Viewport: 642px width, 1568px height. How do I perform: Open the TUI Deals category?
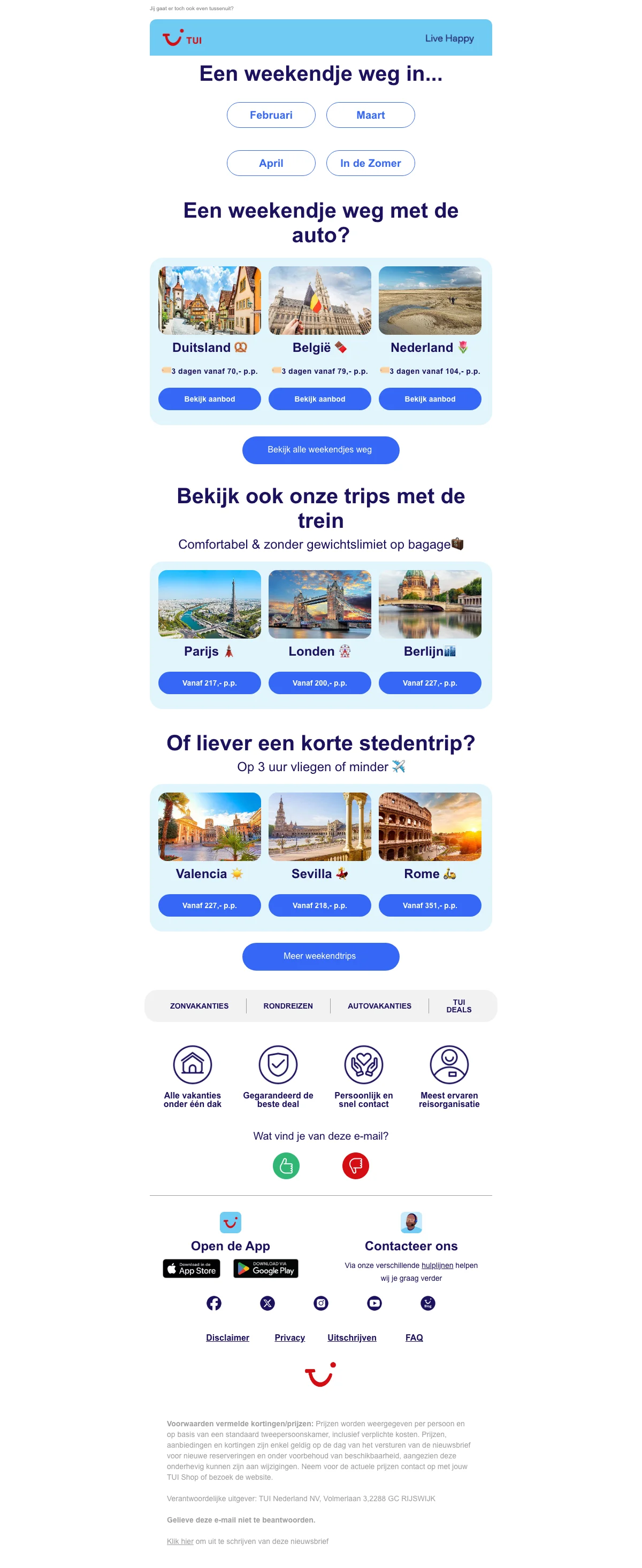[458, 1006]
